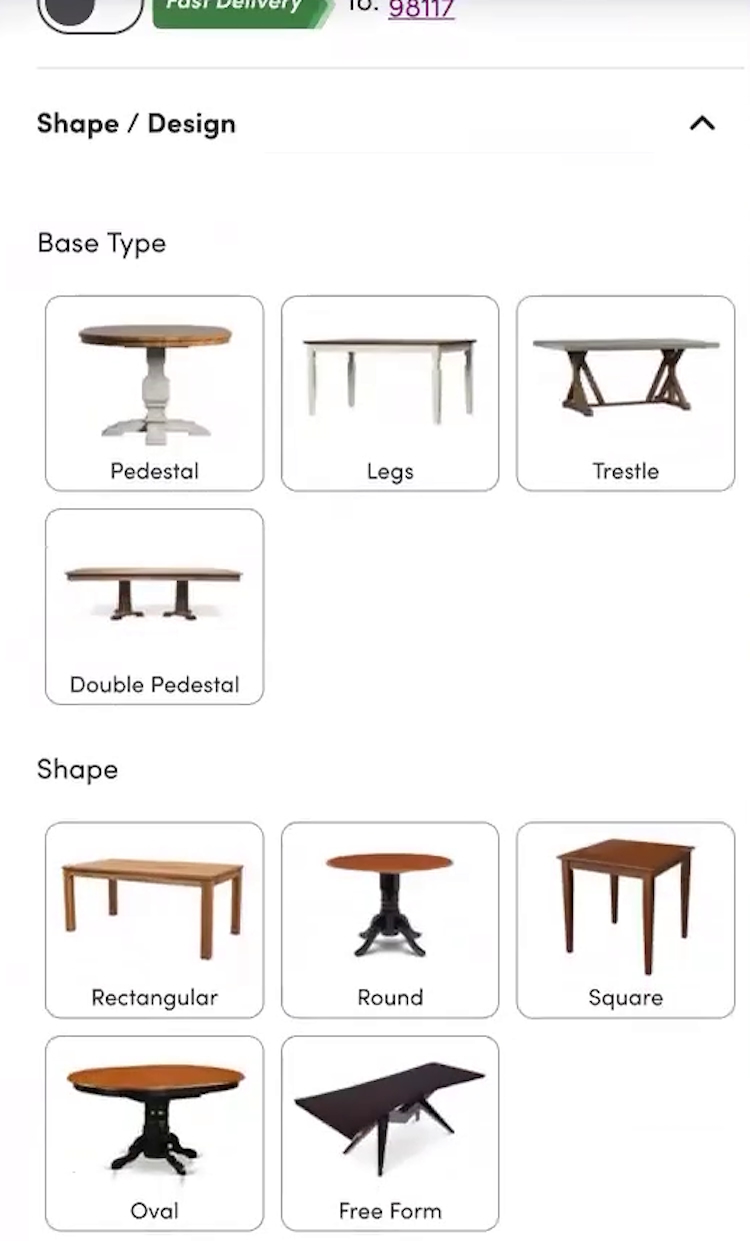Select the Pedestal base type

pos(154,393)
